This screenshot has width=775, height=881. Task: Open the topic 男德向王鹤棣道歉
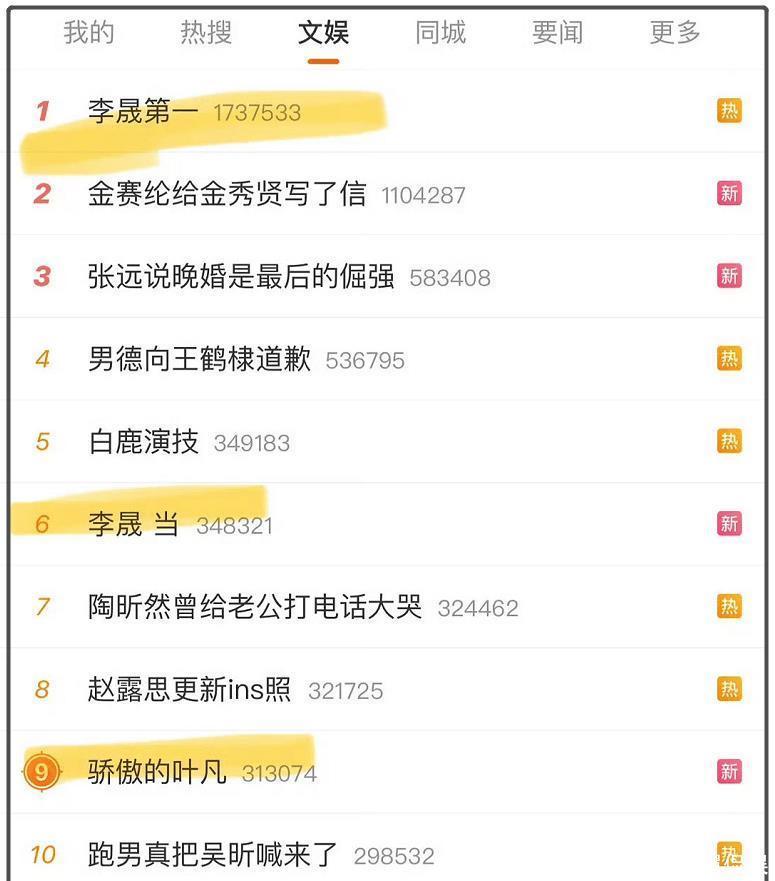coord(199,359)
